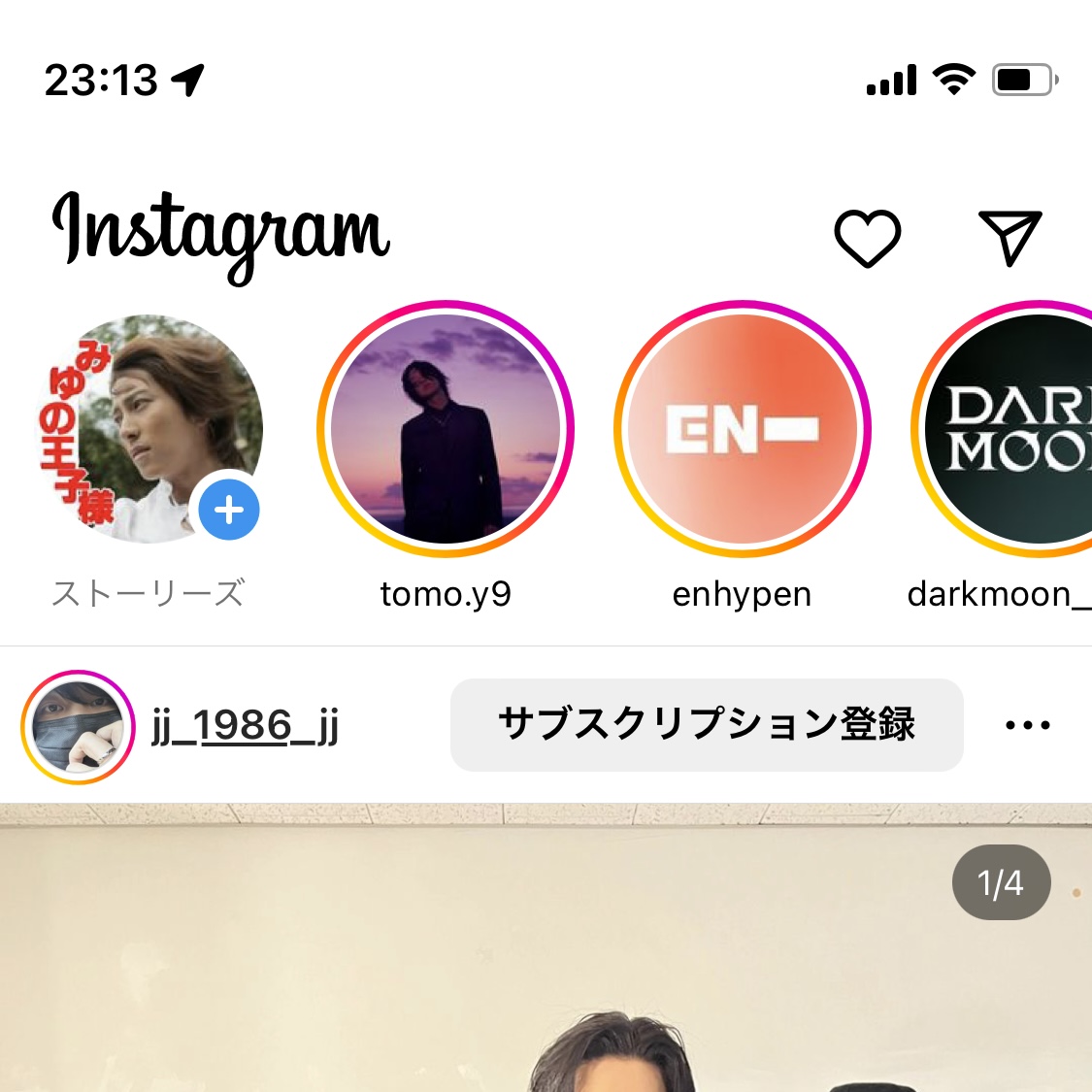Open the post's three-dot options menu
The width and height of the screenshot is (1092, 1092).
1028,725
